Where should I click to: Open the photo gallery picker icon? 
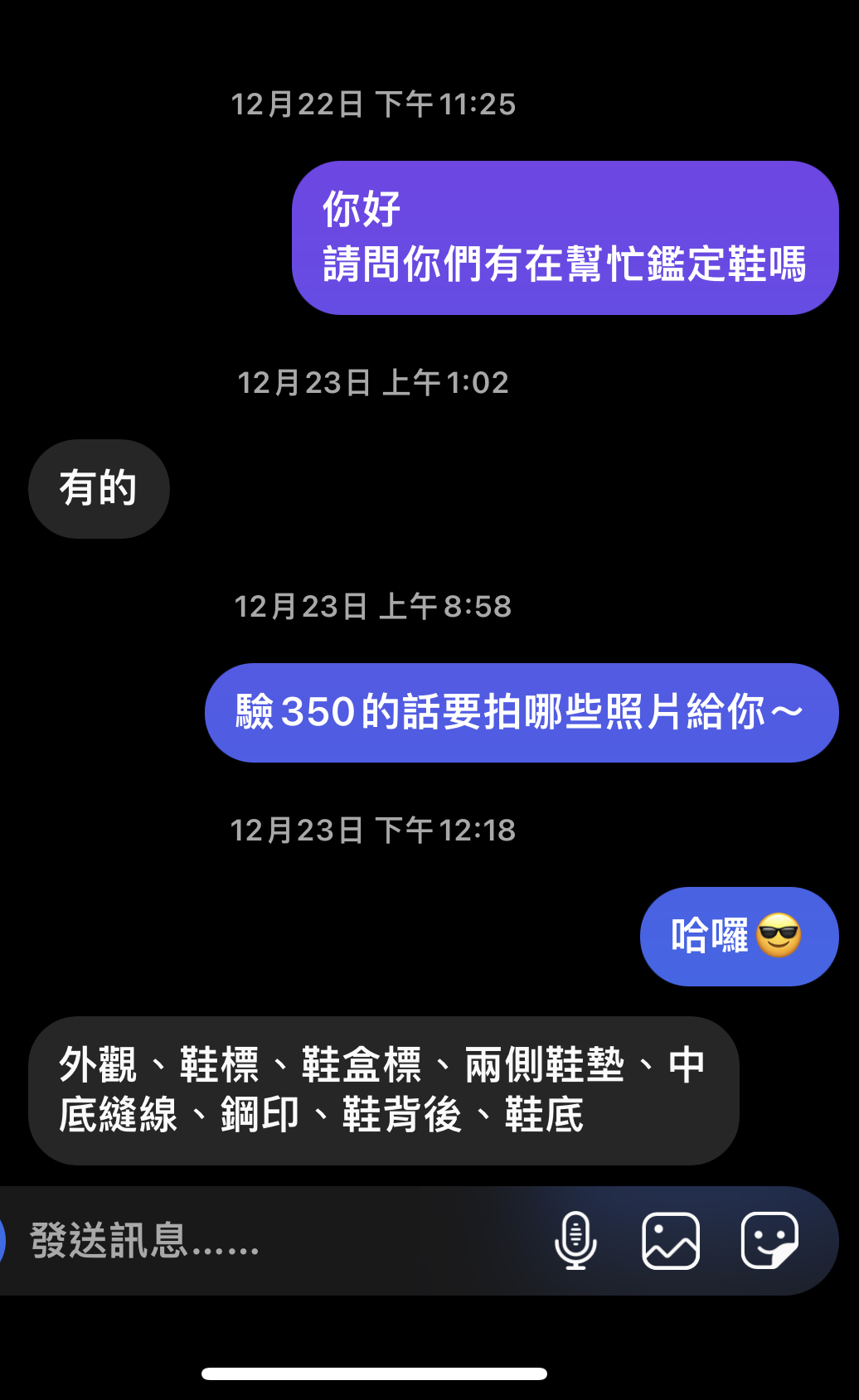click(671, 1240)
